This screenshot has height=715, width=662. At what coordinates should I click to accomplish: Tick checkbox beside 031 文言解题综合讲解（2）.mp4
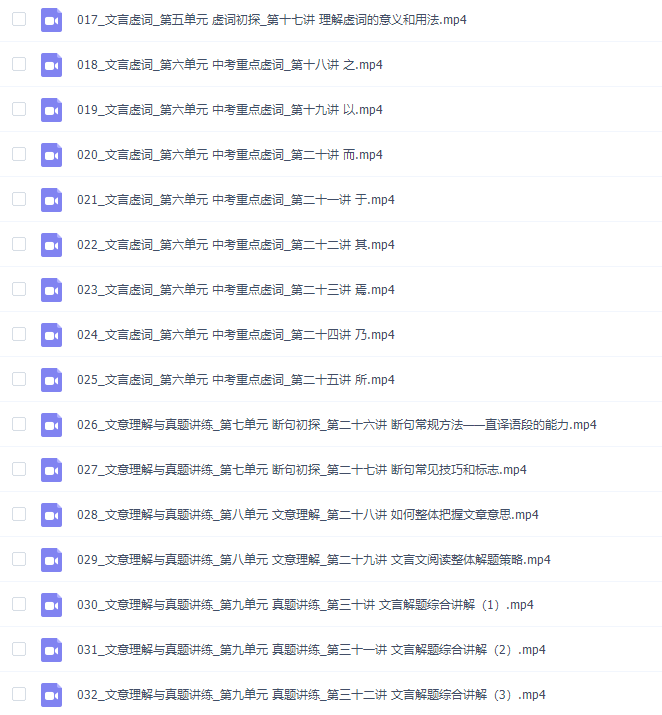coord(19,649)
